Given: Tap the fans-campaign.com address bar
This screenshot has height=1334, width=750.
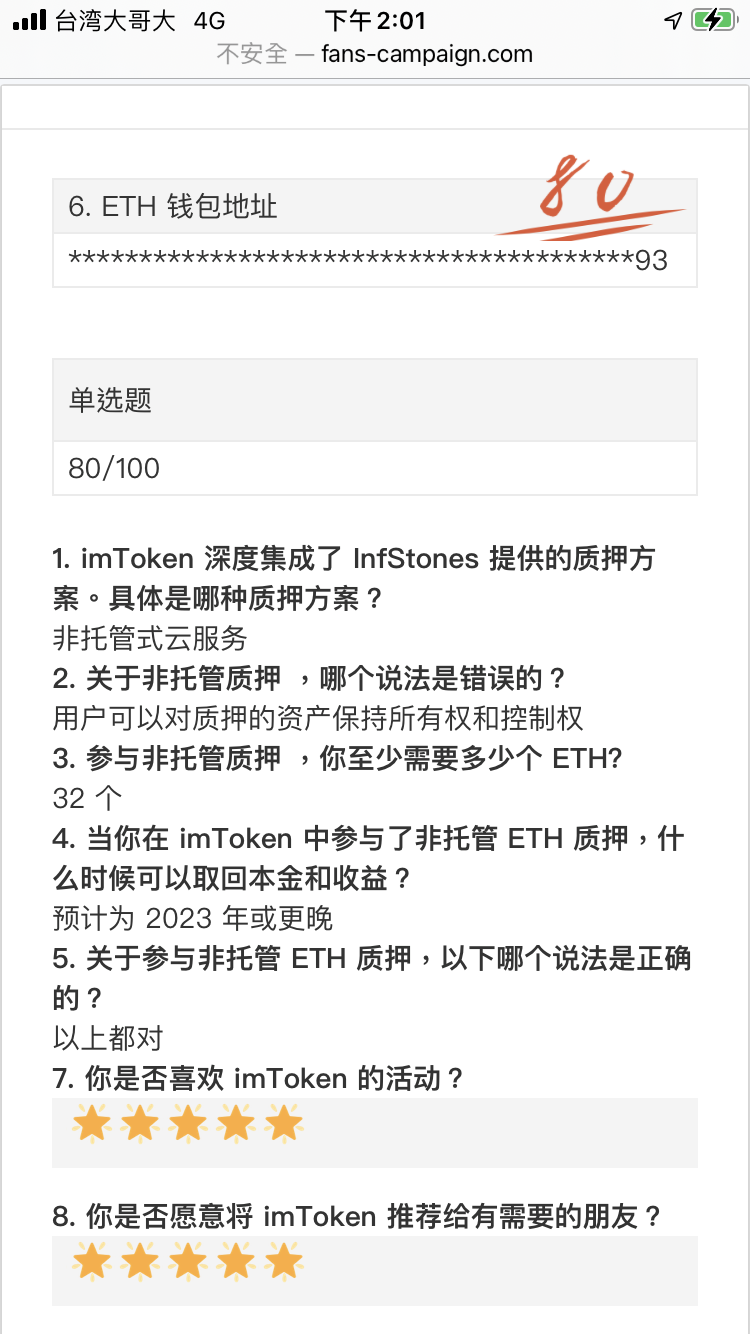Looking at the screenshot, I should click(375, 54).
